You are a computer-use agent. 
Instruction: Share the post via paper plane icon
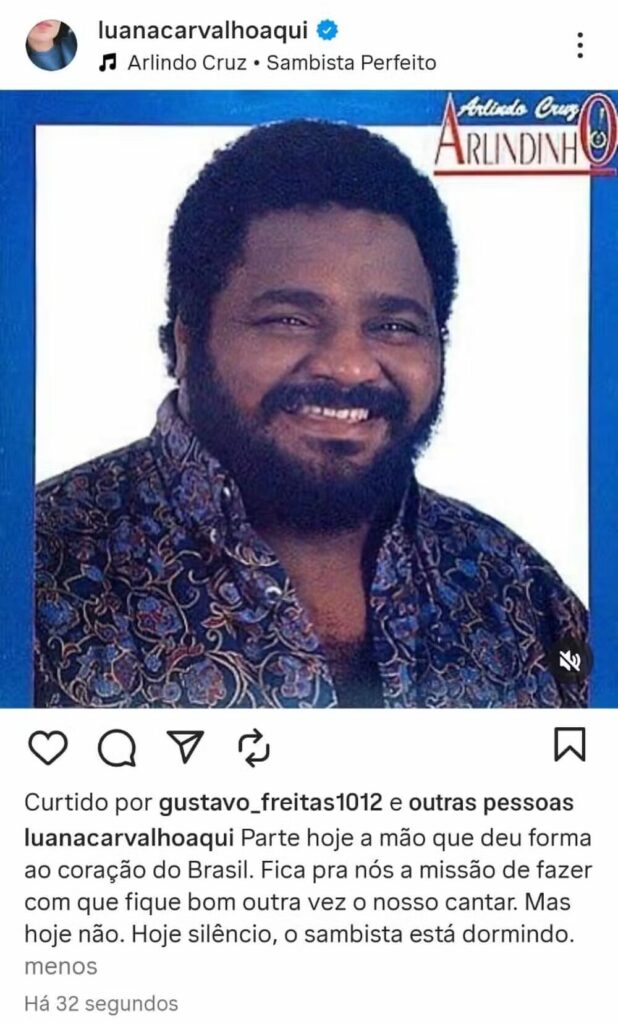[185, 746]
